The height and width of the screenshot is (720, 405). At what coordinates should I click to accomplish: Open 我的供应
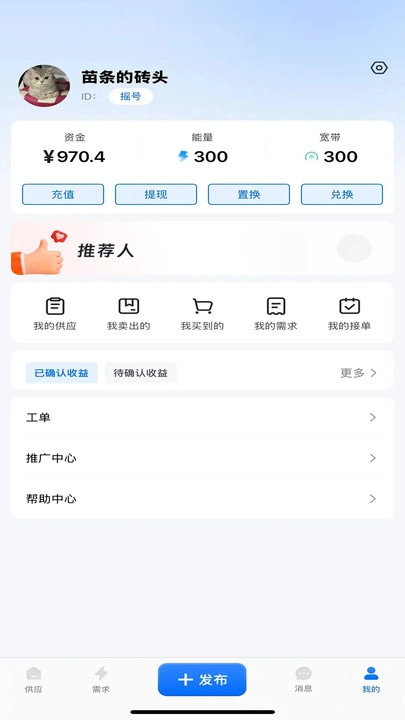pos(55,314)
